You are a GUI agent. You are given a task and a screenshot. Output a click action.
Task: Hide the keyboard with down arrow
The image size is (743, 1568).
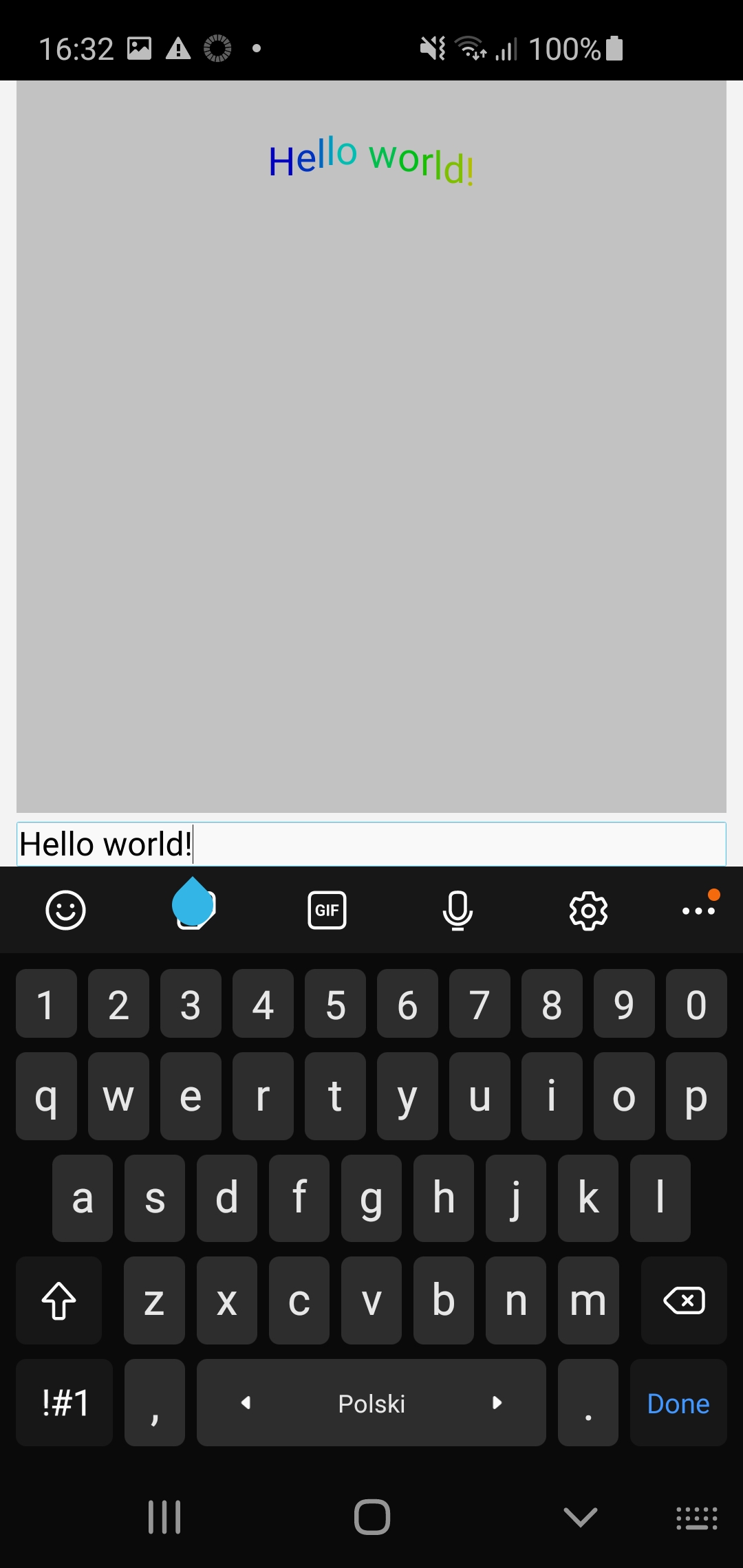click(580, 1516)
